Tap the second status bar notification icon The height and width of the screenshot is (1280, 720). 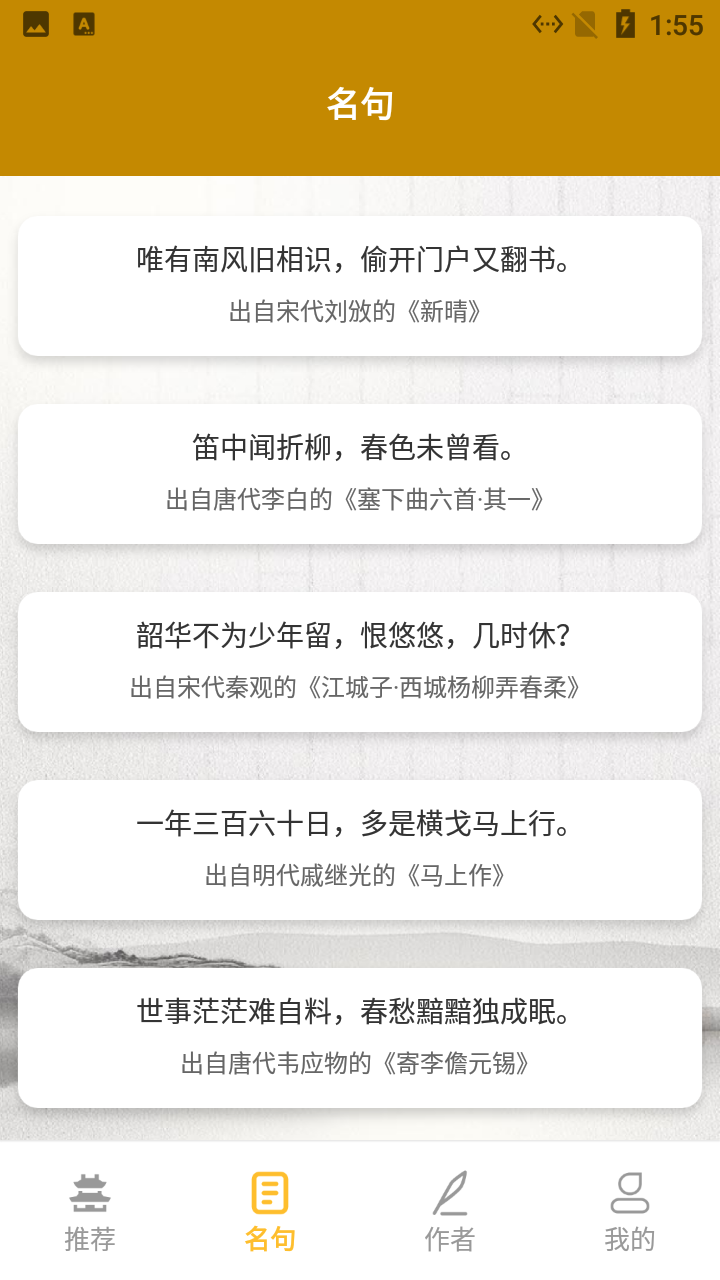85,22
